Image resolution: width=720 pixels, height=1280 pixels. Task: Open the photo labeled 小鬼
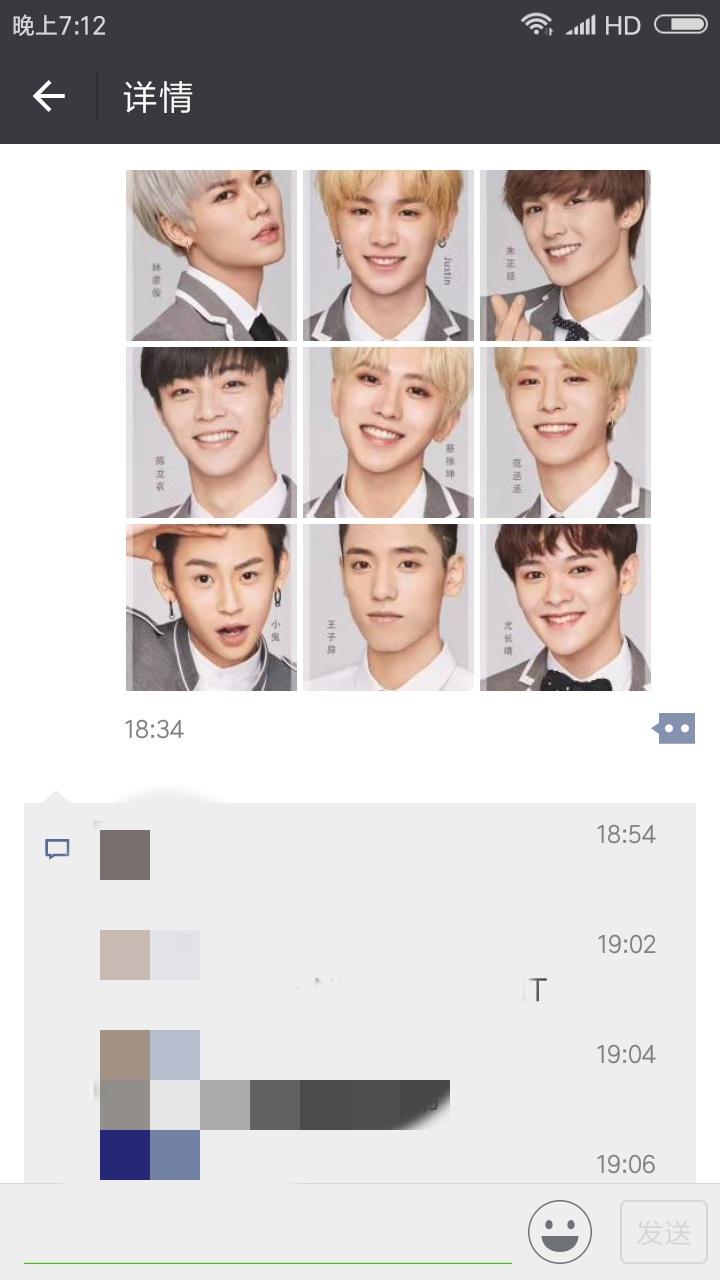(211, 607)
